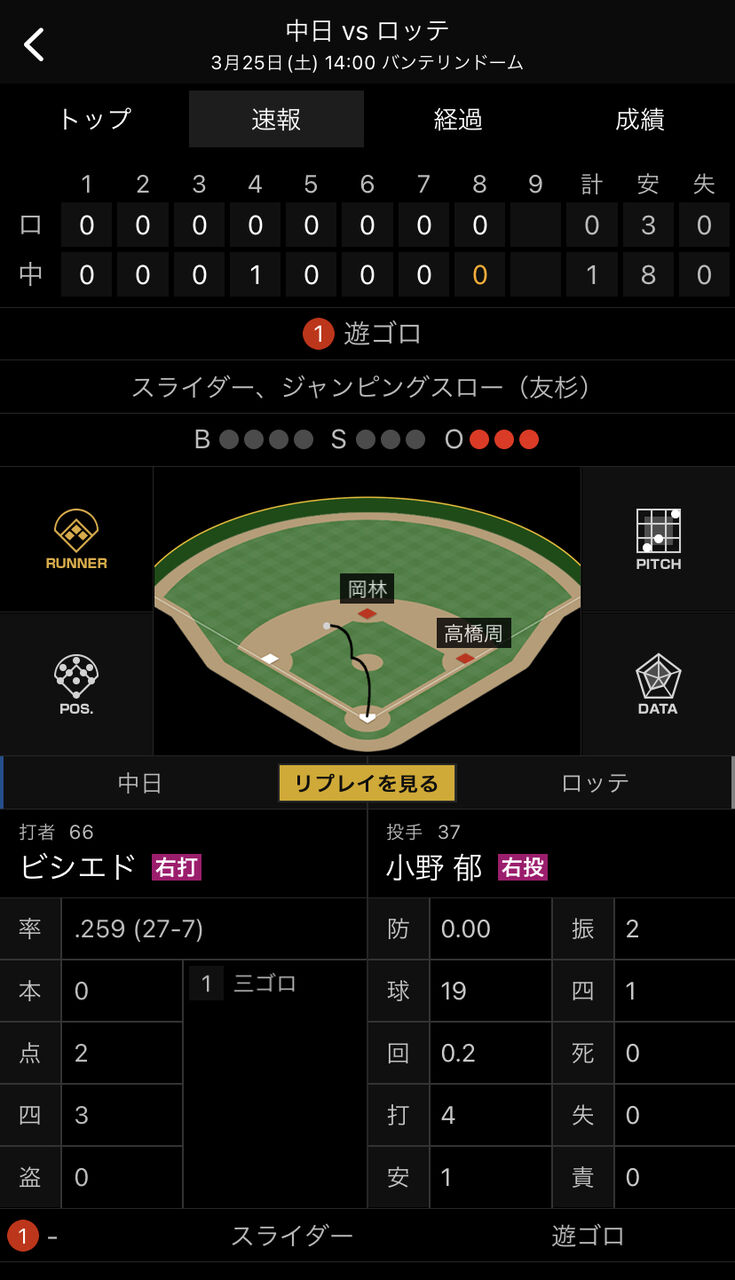Open the 経過 tab

coord(458,120)
